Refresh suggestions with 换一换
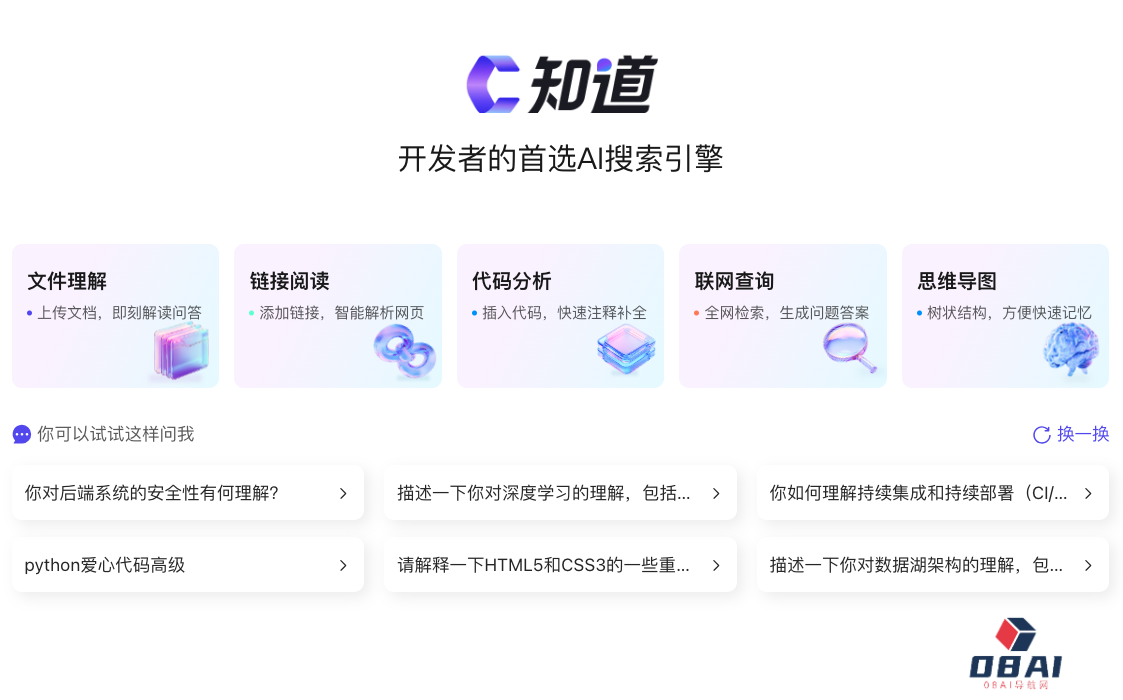This screenshot has width=1123, height=700. (x=1071, y=434)
